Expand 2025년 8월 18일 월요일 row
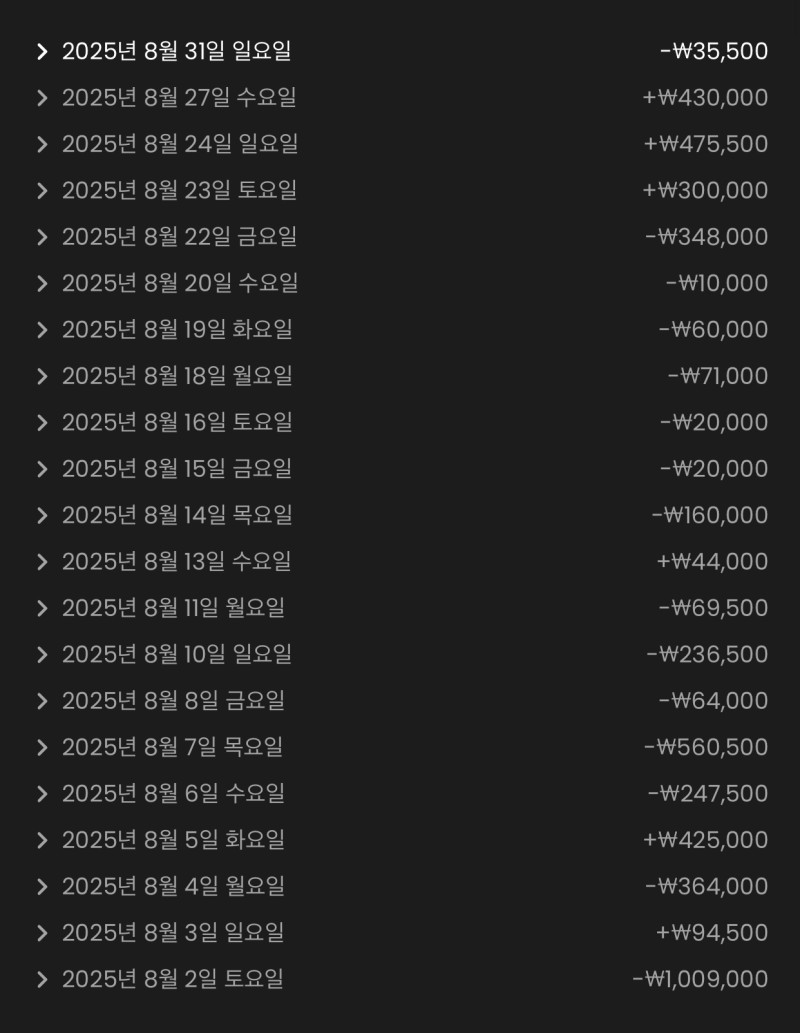 [42, 376]
